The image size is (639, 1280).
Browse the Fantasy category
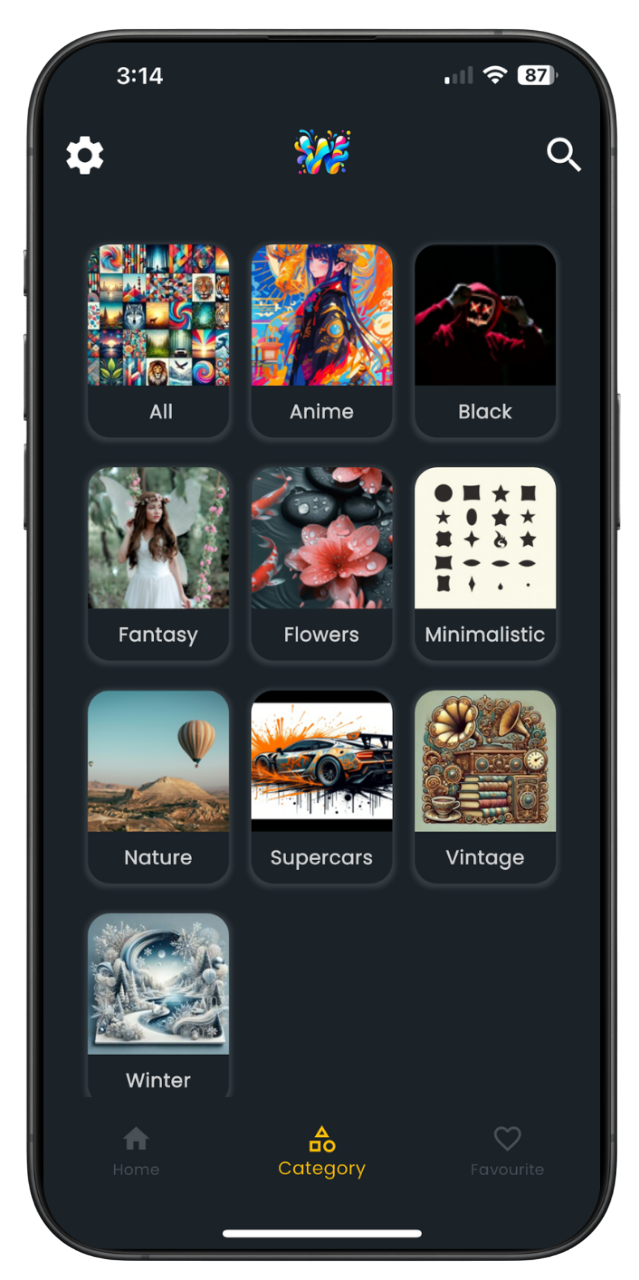[x=159, y=563]
